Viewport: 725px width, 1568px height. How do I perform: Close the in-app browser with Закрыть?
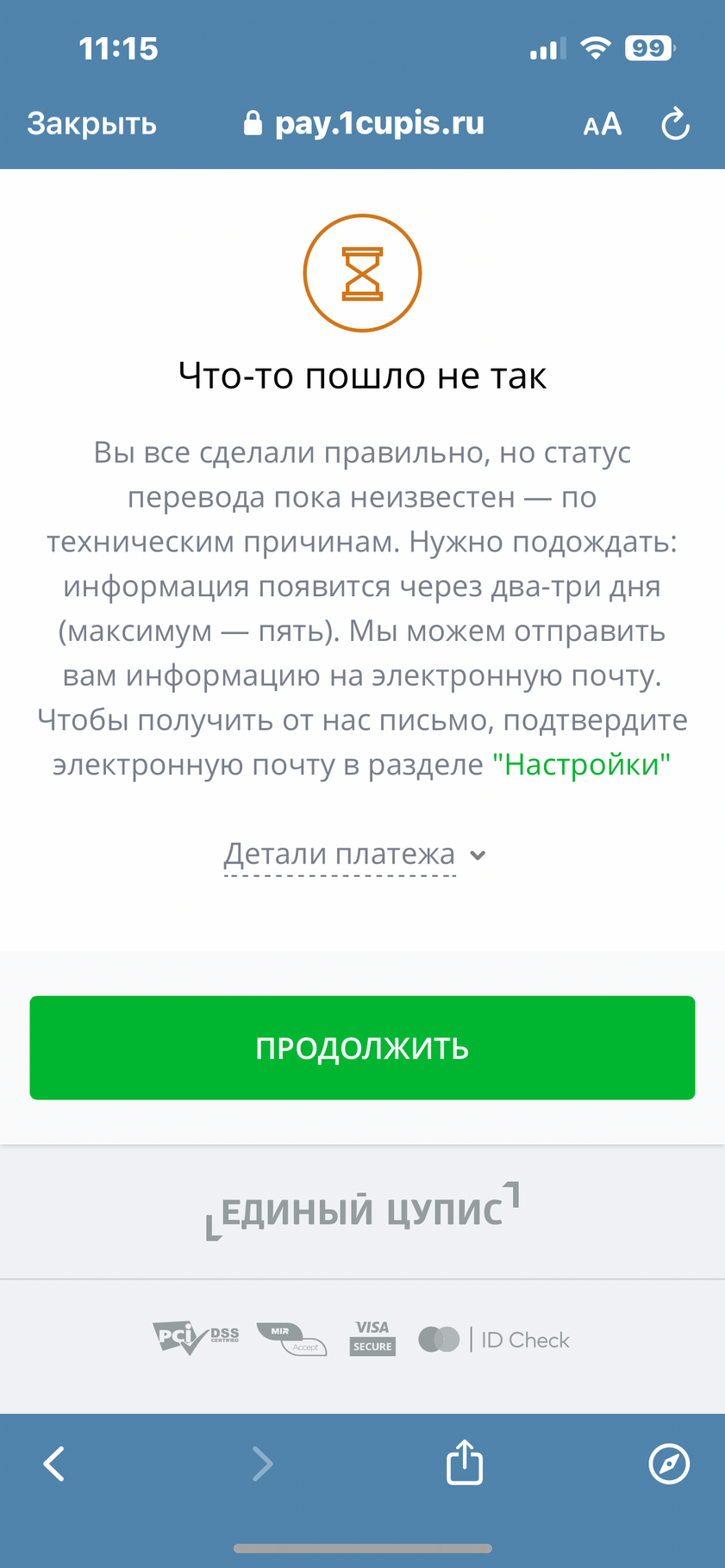[x=91, y=124]
